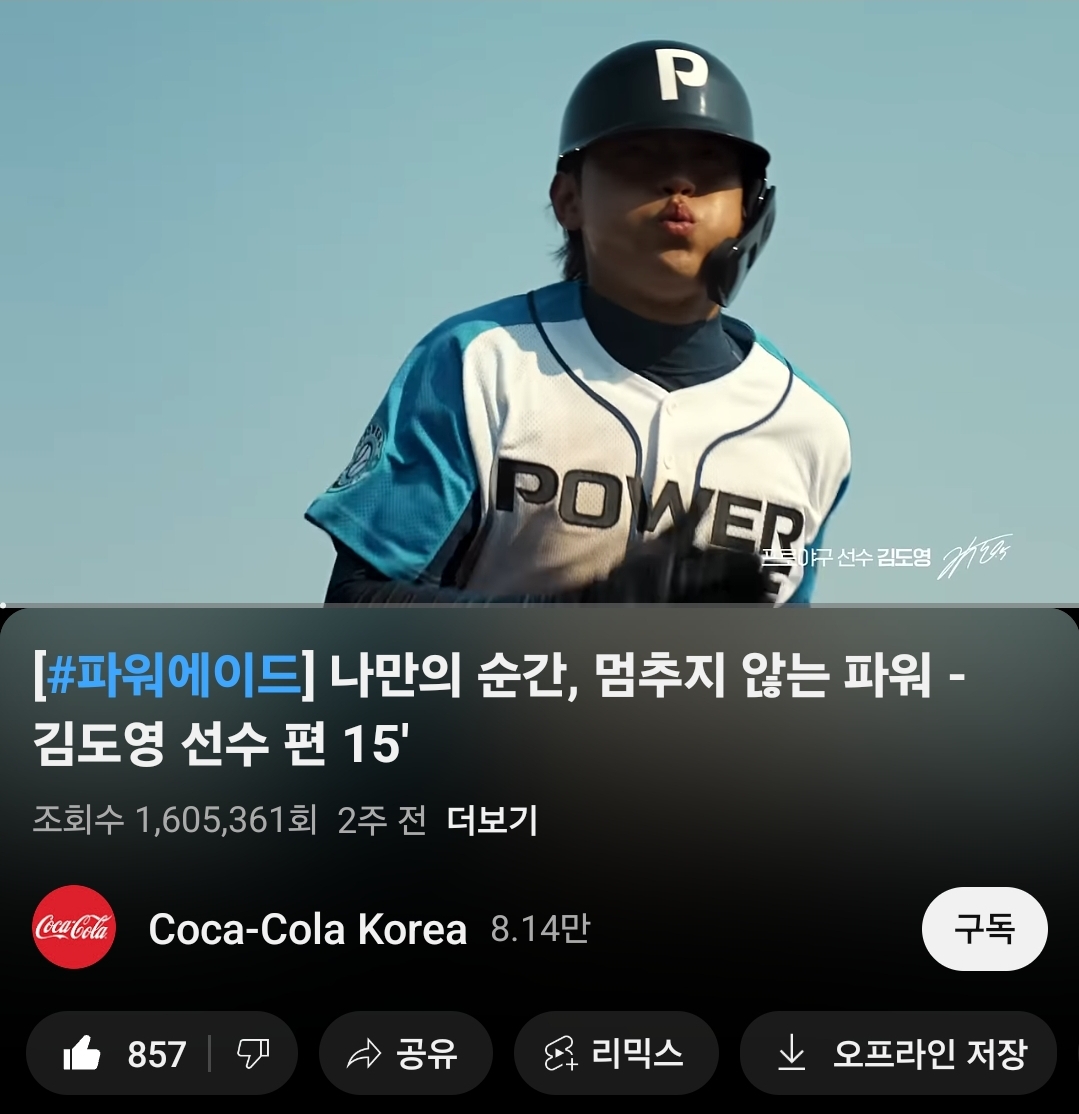This screenshot has height=1114, width=1079.
Task: Save video offline with 오프라인 저장
Action: click(898, 1054)
